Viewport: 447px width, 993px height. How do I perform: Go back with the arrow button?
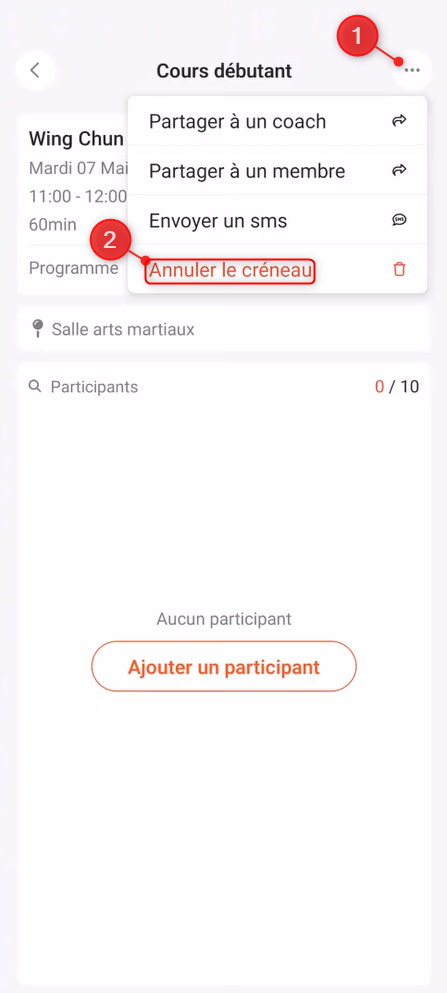click(x=35, y=70)
